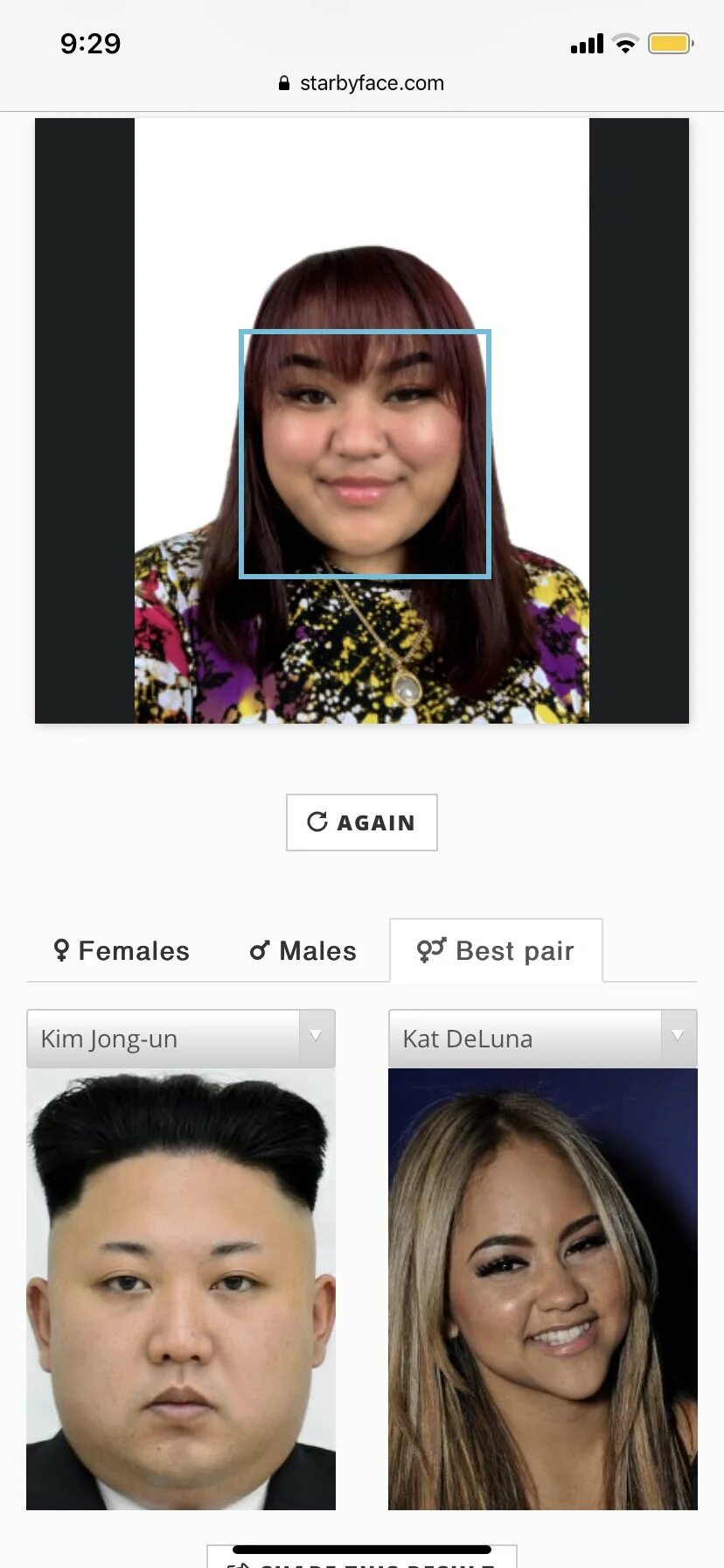Switch to the Males tab
This screenshot has height=1568, width=724.
click(303, 951)
